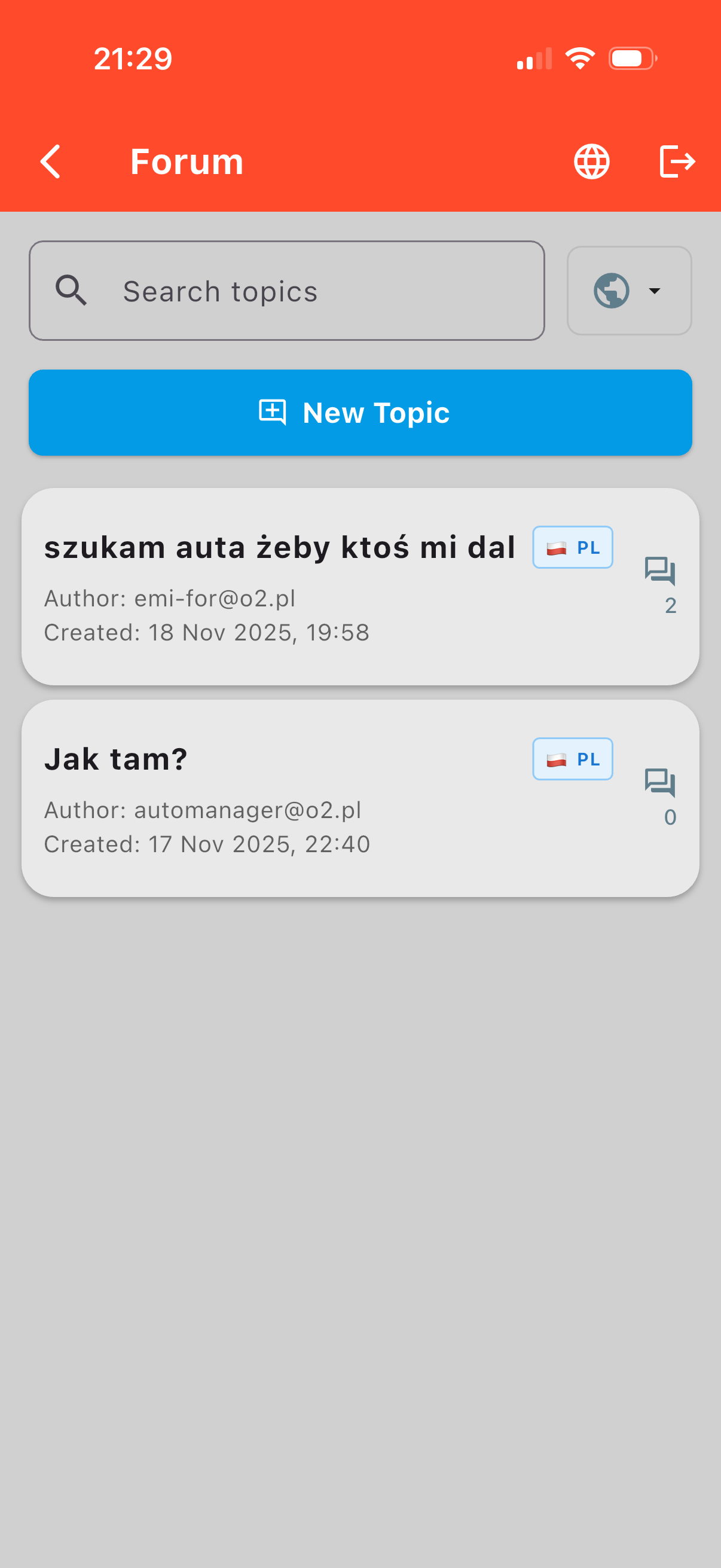The width and height of the screenshot is (721, 1568).
Task: Select the plus icon inside New Topic button
Action: pos(272,413)
